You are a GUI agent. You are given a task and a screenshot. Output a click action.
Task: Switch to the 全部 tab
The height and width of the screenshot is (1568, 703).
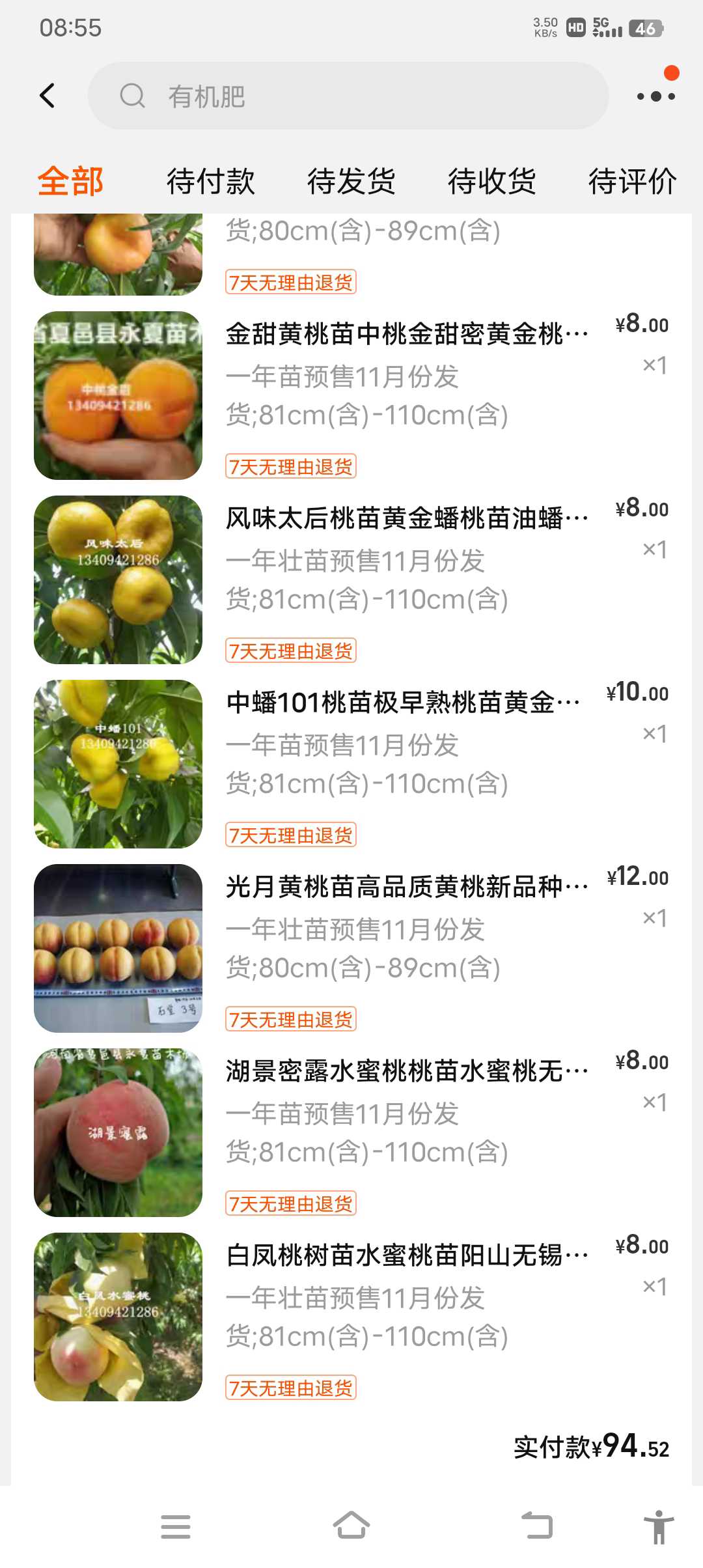70,181
